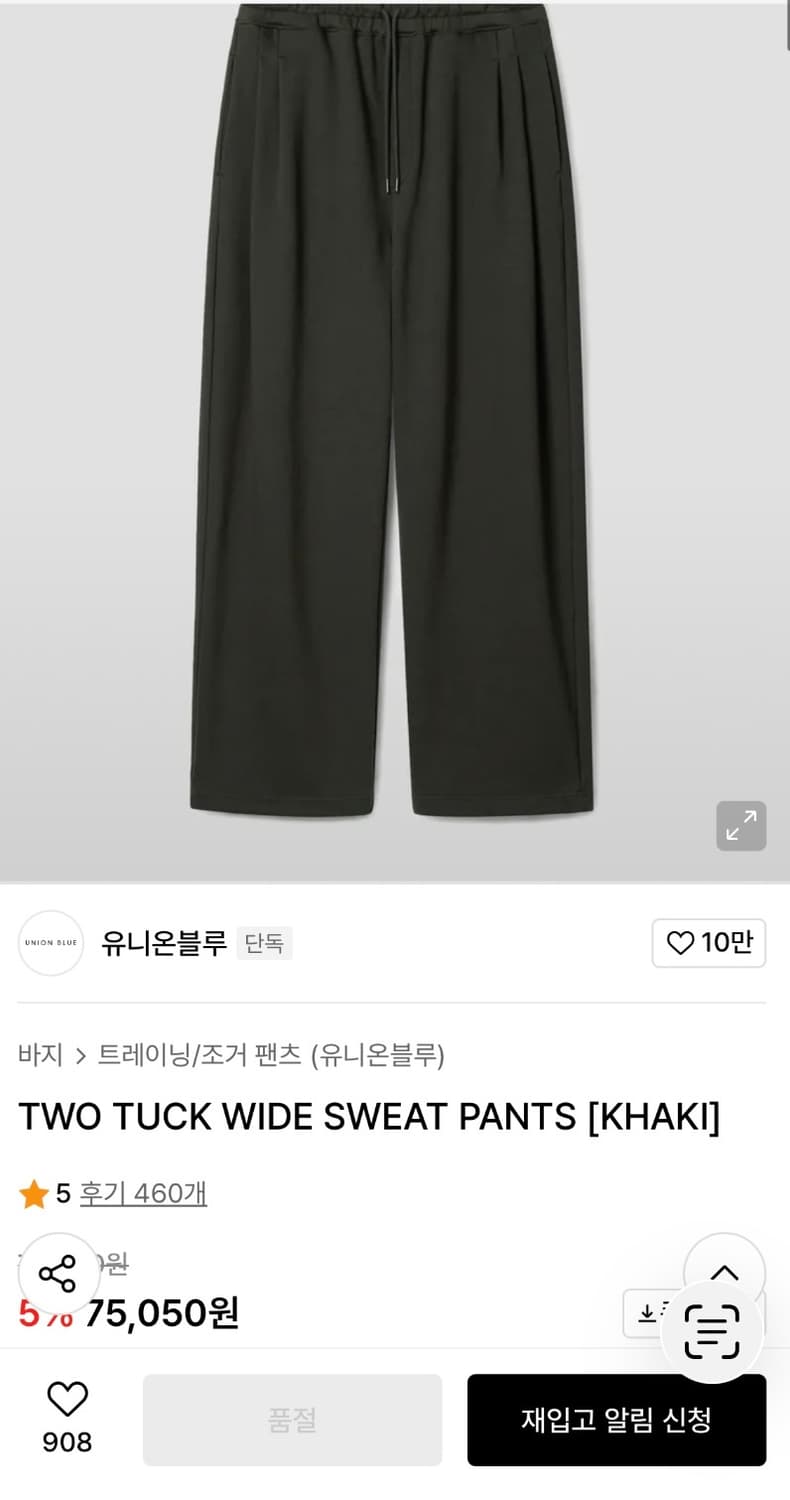Select the UNION BLUE circular brand logo
Viewport: 790px width, 1500px height.
point(50,942)
